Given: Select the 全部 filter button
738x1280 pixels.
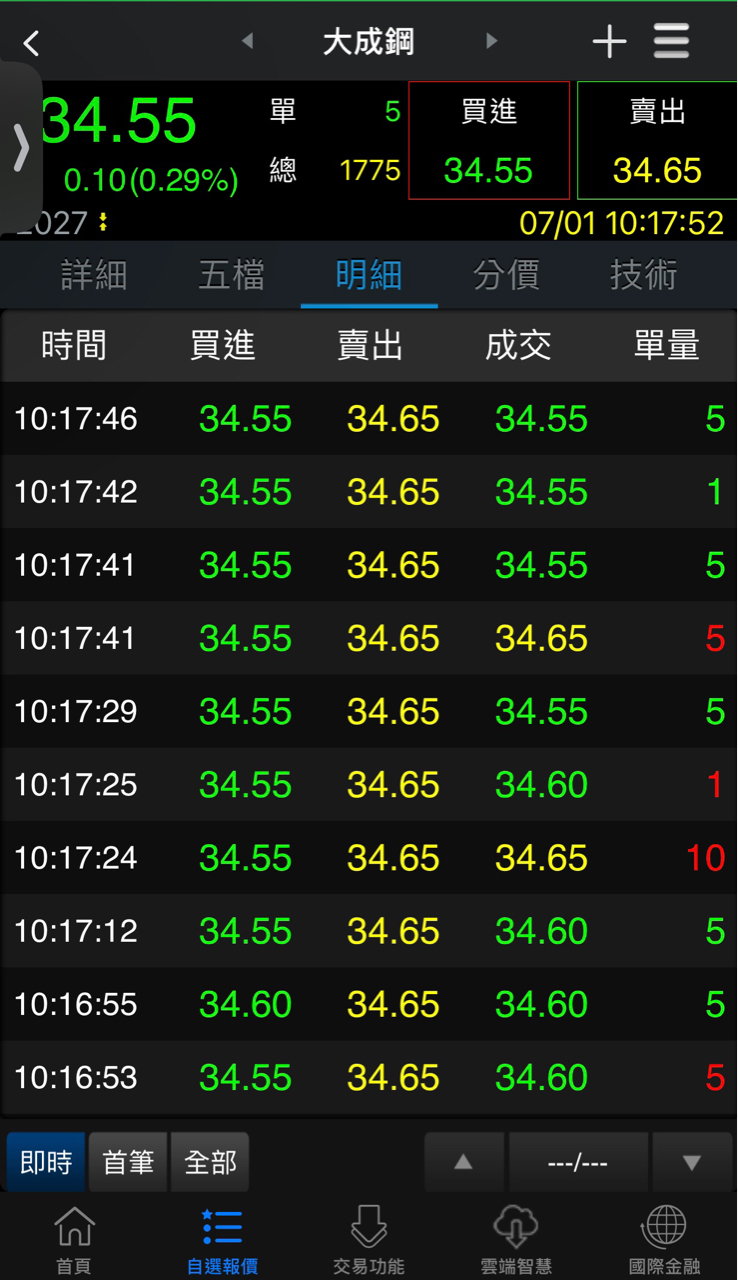Looking at the screenshot, I should tap(210, 1162).
